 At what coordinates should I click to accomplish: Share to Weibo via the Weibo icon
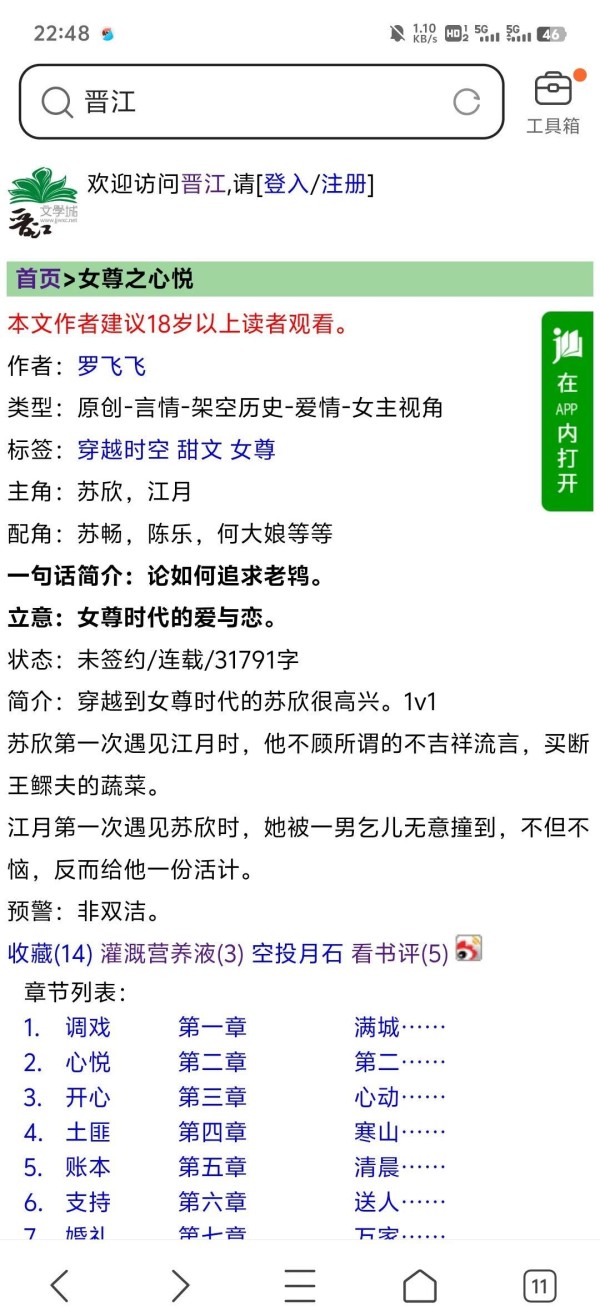pos(469,948)
